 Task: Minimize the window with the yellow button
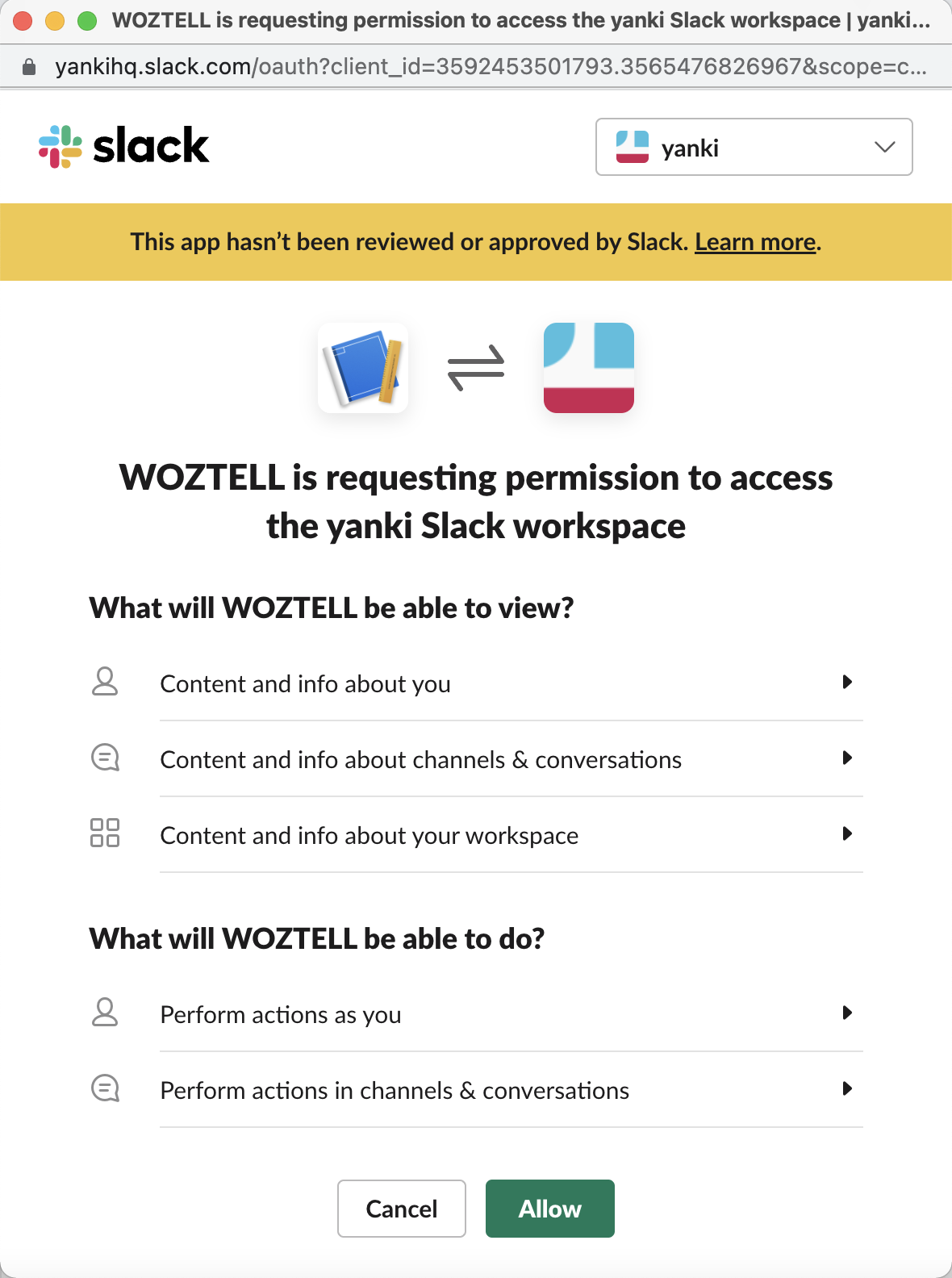[55, 20]
